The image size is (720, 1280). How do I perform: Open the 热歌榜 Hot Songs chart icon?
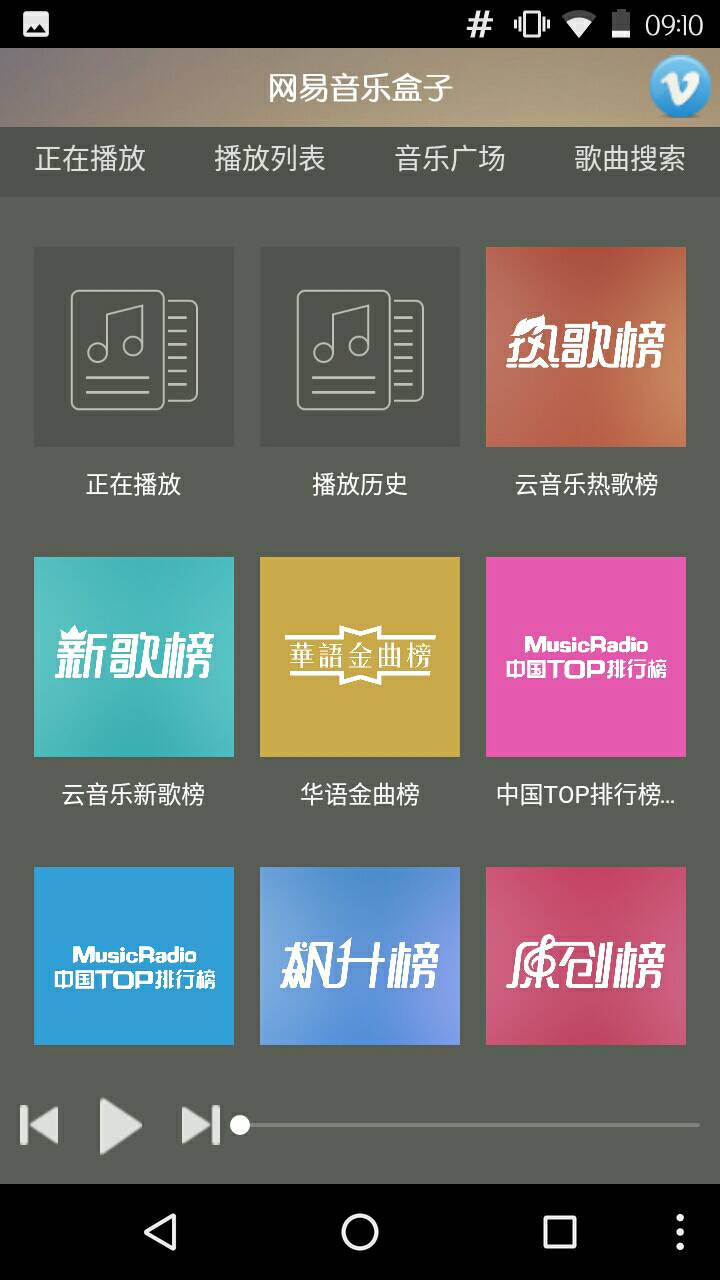click(x=585, y=347)
